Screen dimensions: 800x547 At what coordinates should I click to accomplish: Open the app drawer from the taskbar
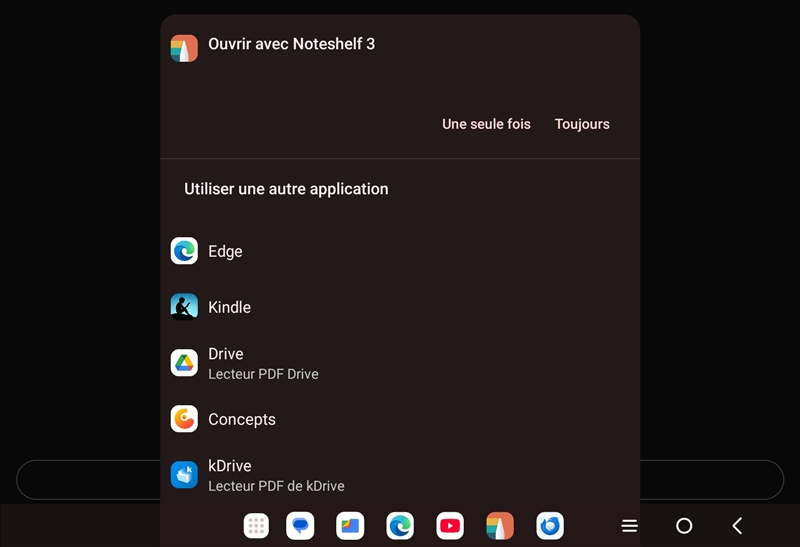(x=256, y=526)
